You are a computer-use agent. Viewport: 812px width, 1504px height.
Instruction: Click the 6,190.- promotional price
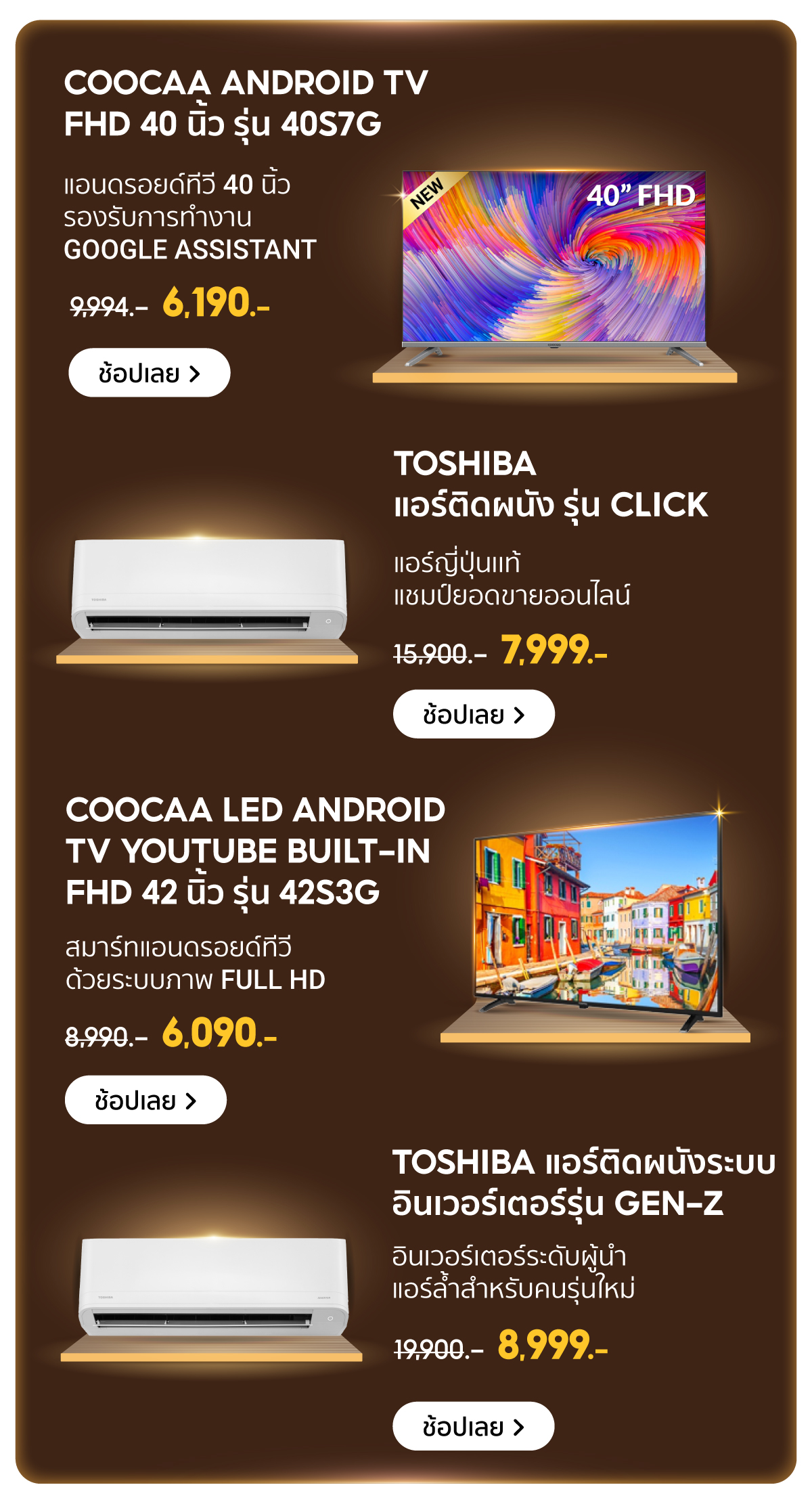click(x=217, y=307)
